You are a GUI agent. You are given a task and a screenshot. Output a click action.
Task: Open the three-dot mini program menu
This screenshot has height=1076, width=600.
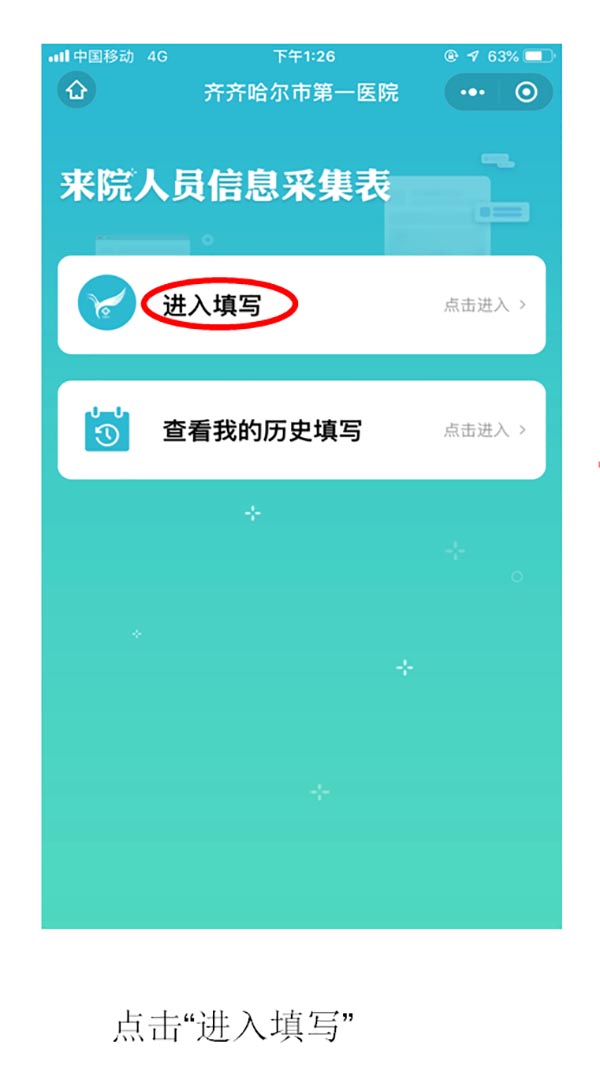(472, 92)
